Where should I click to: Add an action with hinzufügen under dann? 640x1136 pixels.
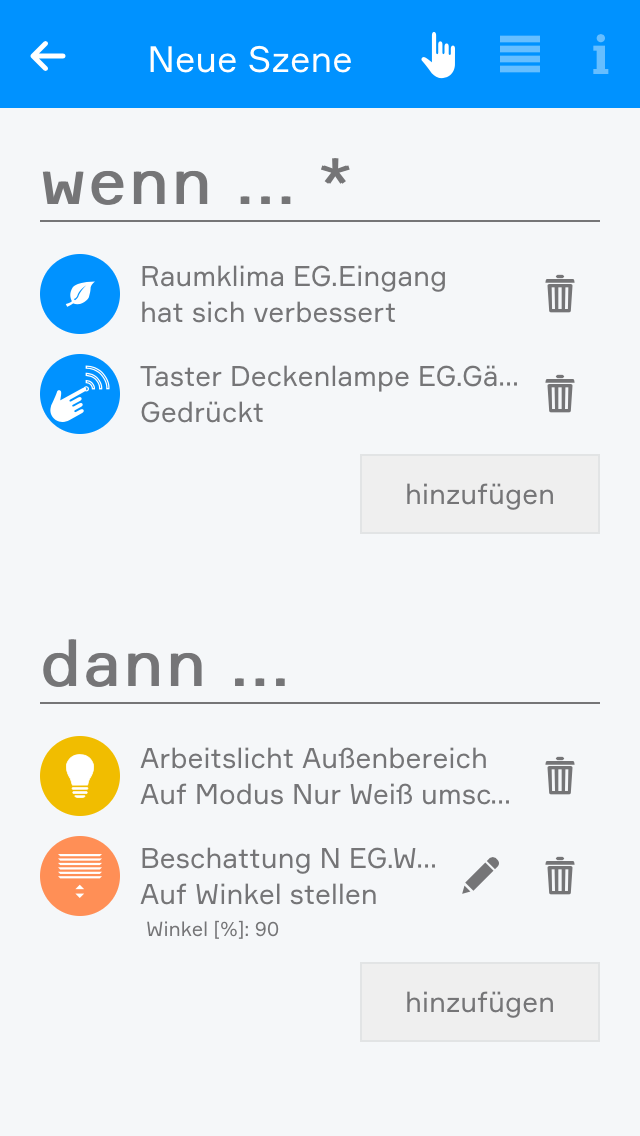480,1002
